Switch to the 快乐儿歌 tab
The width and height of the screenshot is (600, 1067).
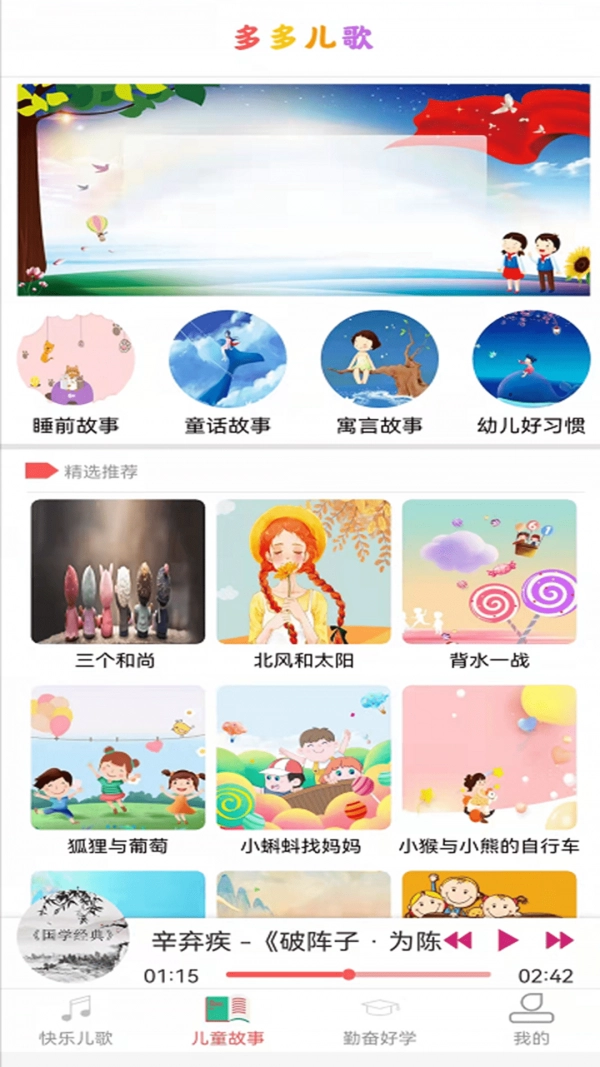pyautogui.click(x=76, y=1020)
